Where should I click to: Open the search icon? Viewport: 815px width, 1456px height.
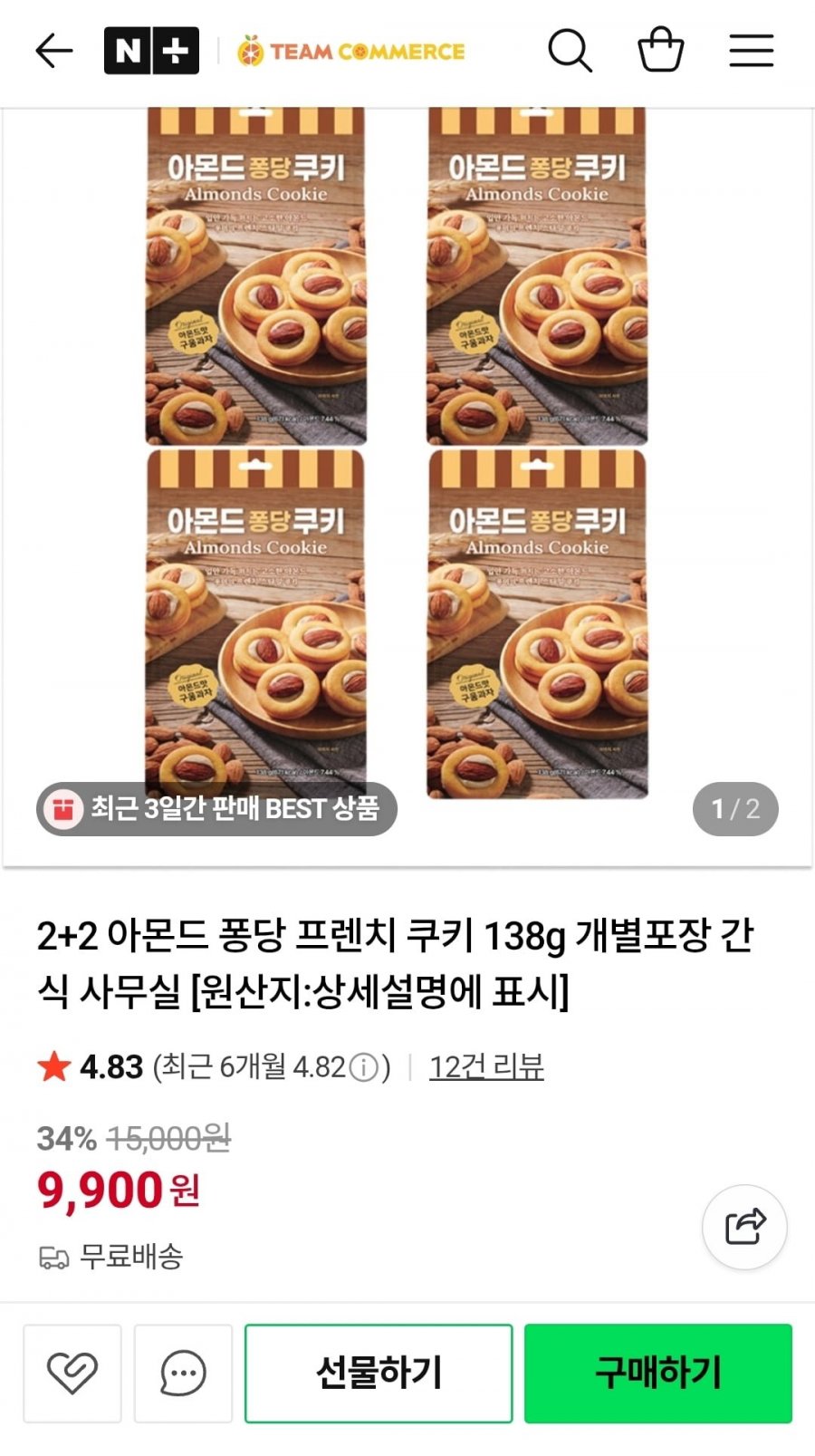click(570, 51)
